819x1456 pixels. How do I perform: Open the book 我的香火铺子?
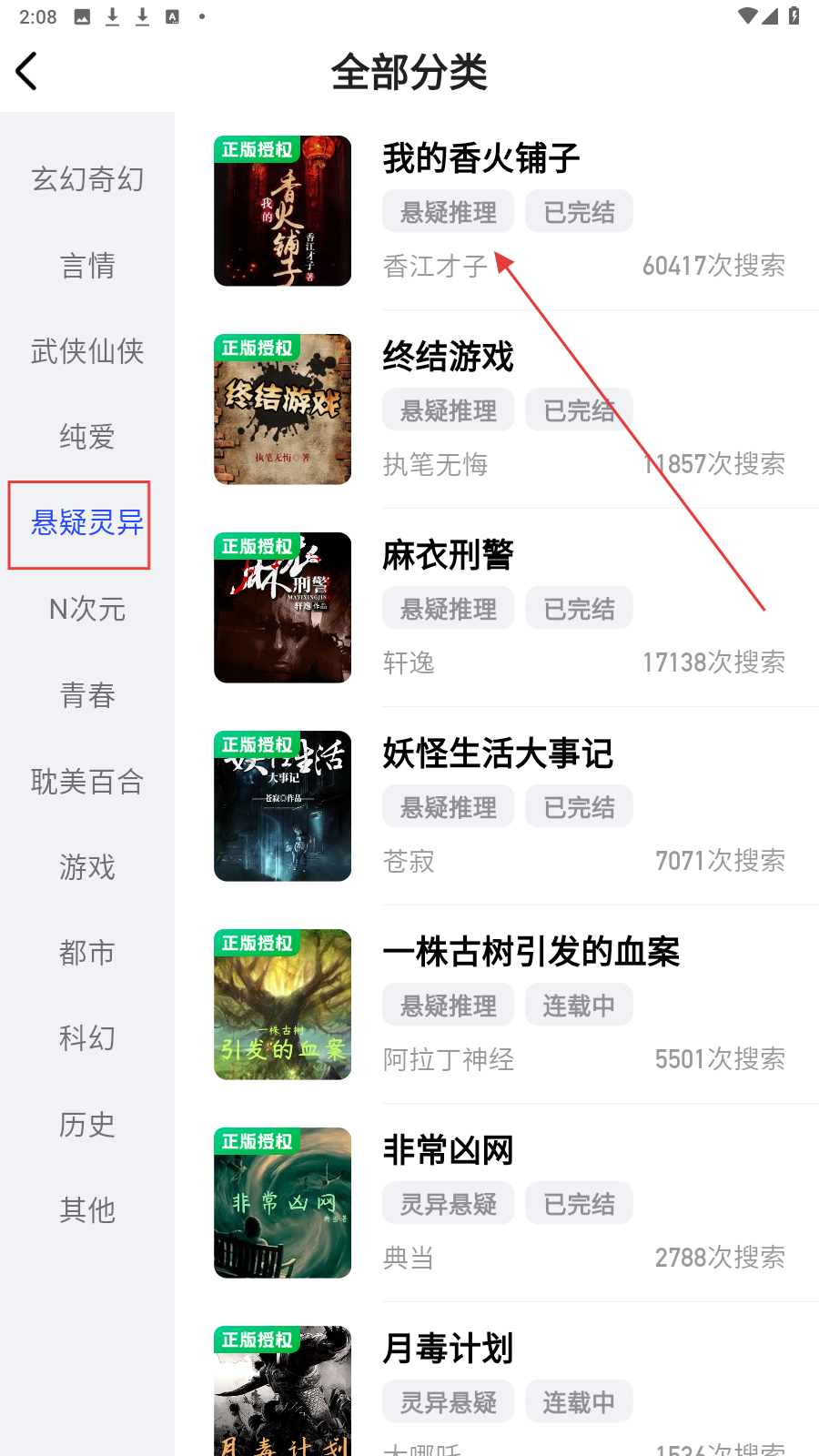tap(481, 158)
